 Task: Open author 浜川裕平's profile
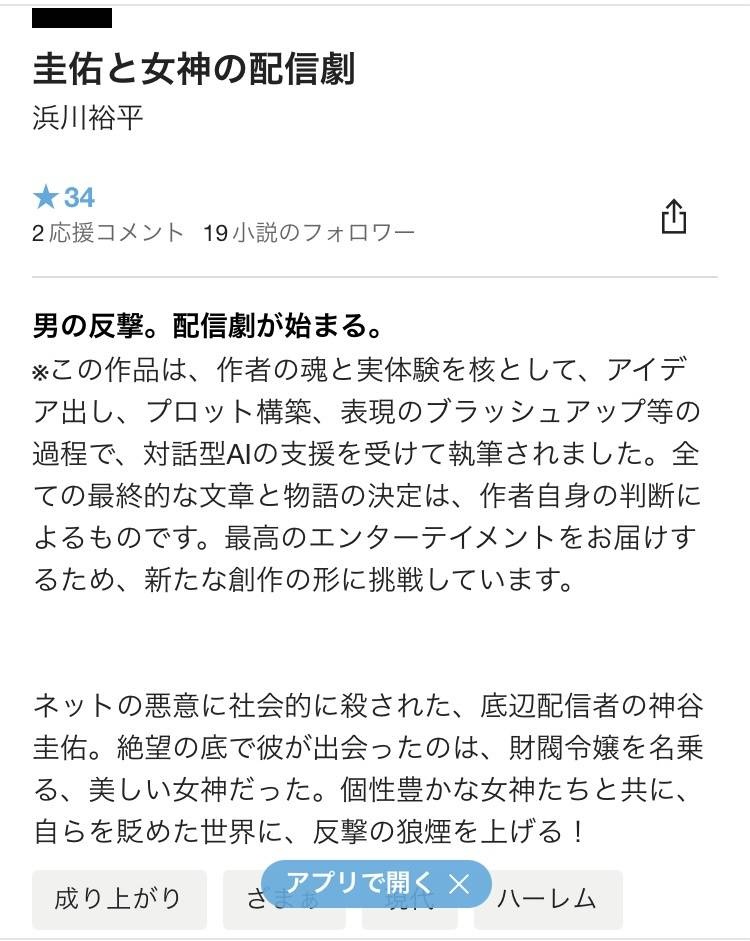(88, 118)
